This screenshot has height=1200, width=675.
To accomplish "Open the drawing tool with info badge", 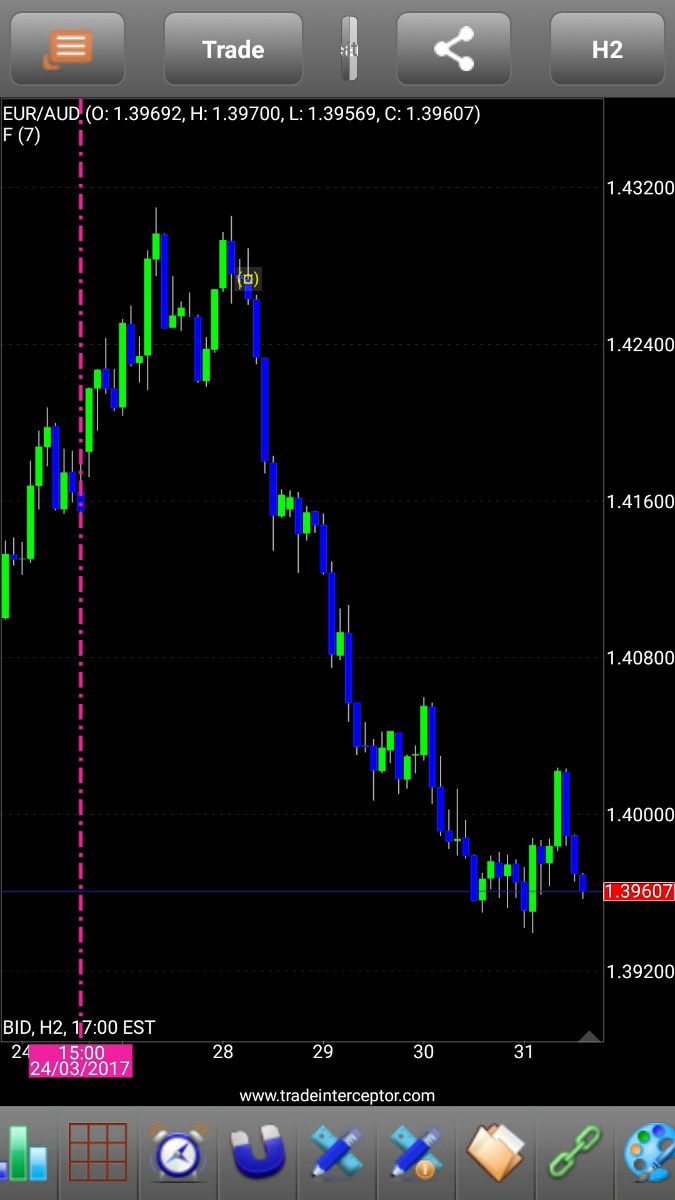I will tap(415, 1152).
